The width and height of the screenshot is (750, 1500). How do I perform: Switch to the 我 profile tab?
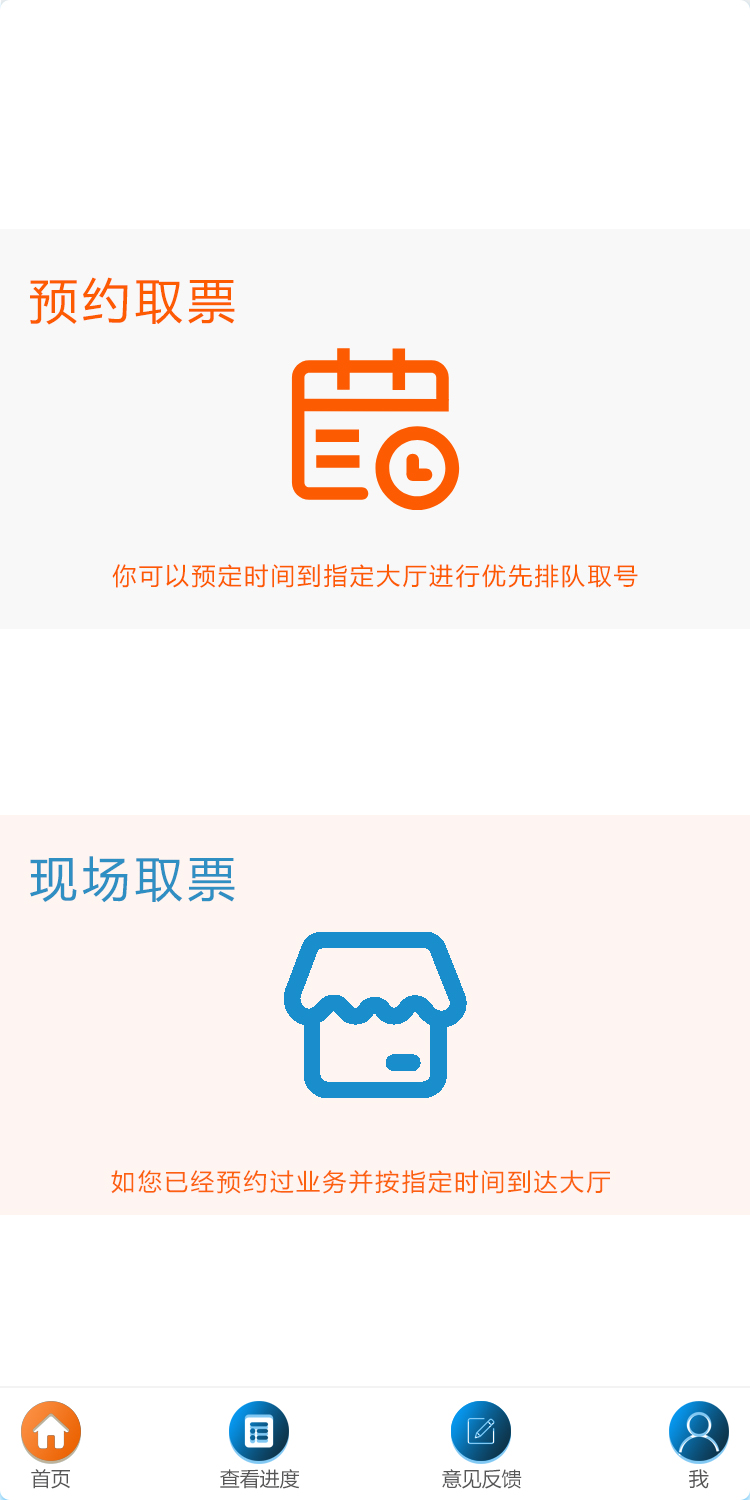(x=698, y=1444)
